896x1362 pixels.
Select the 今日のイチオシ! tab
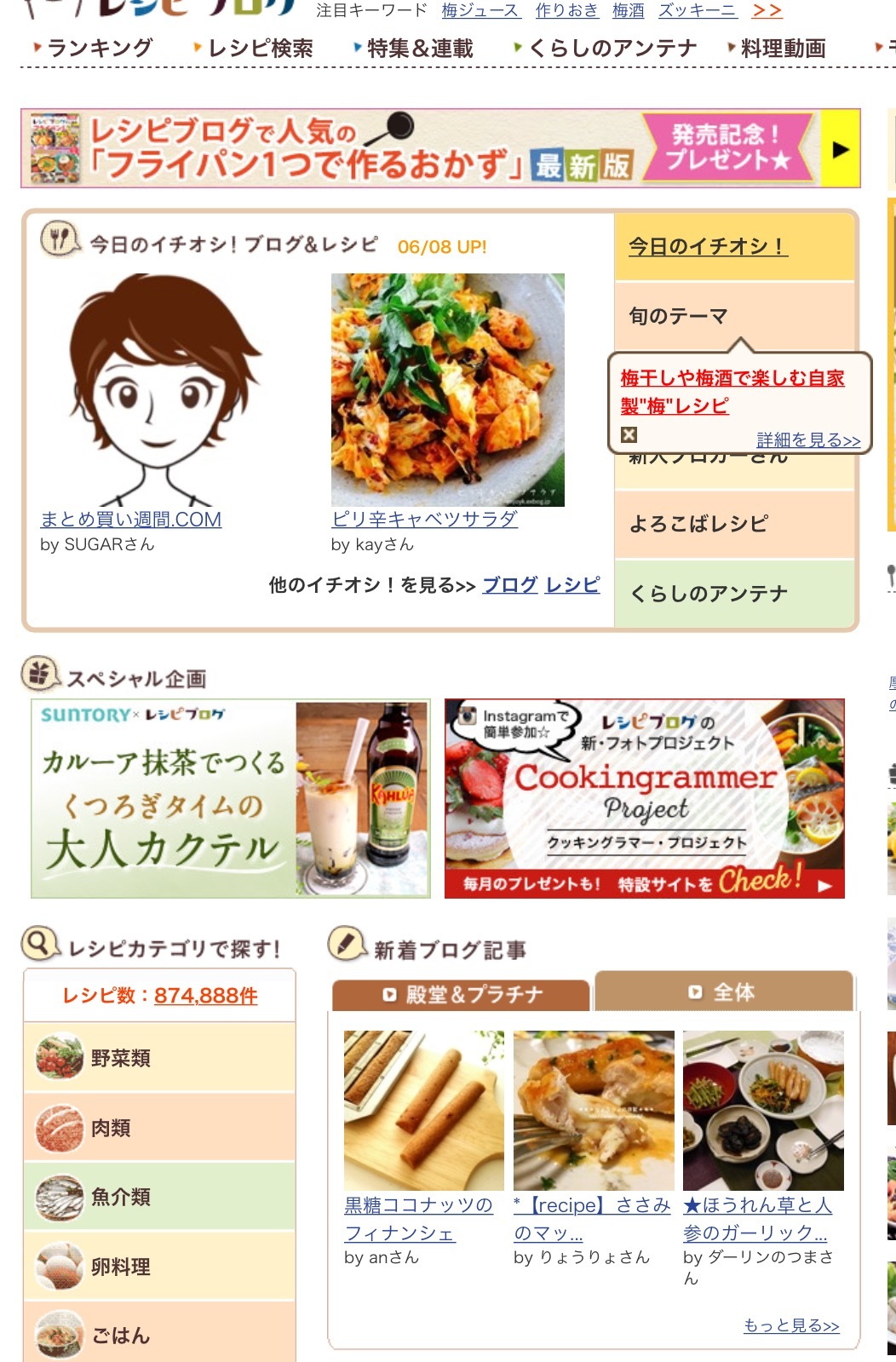707,247
